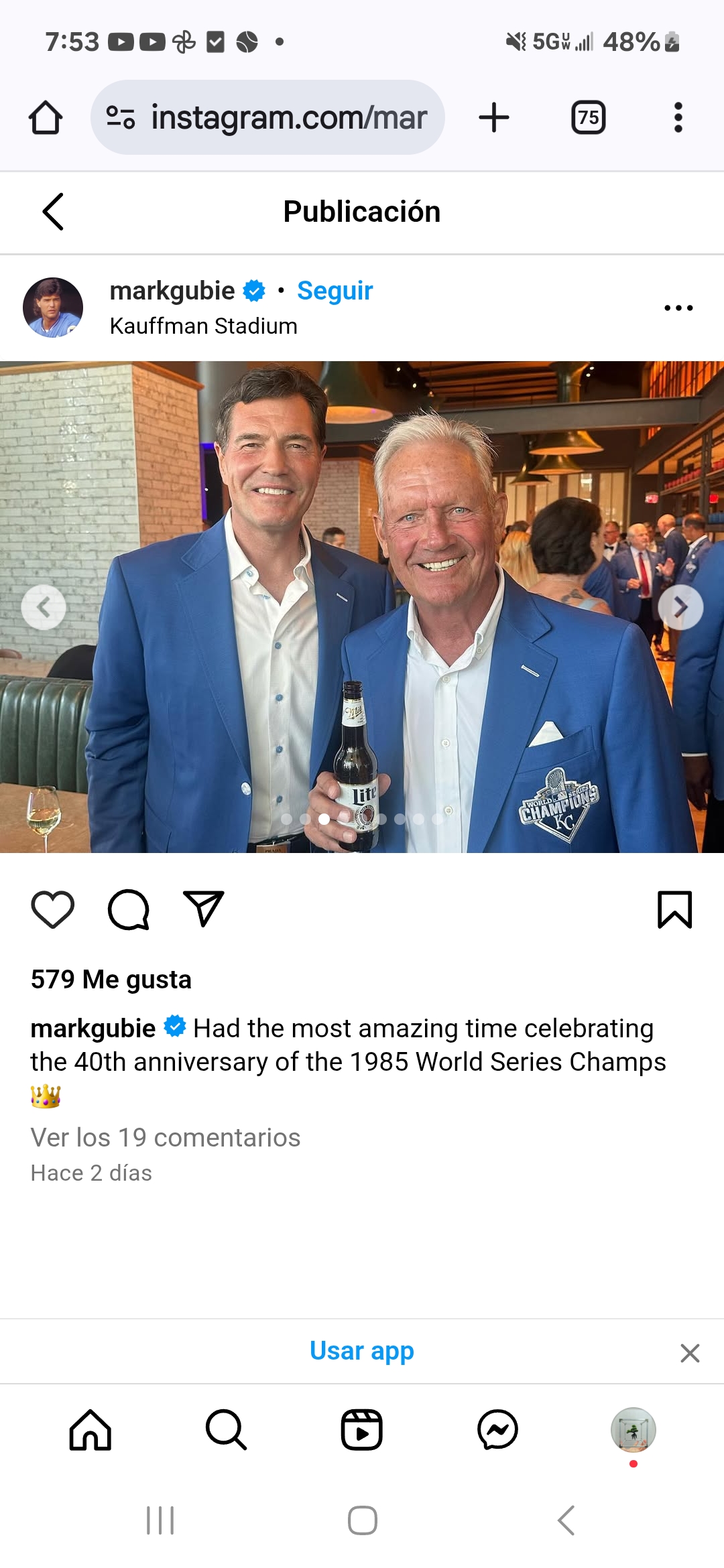Save the post with the bookmark icon
724x1568 pixels.
point(674,910)
